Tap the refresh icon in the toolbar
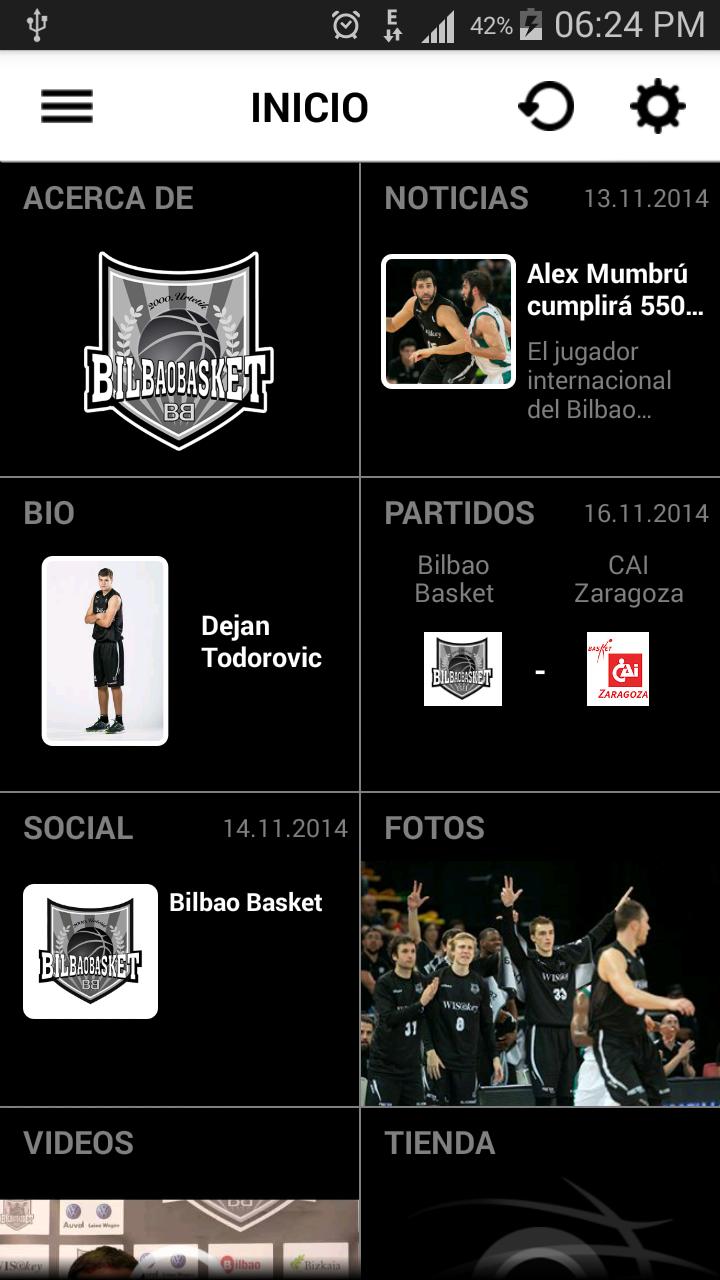This screenshot has height=1280, width=720. [545, 105]
